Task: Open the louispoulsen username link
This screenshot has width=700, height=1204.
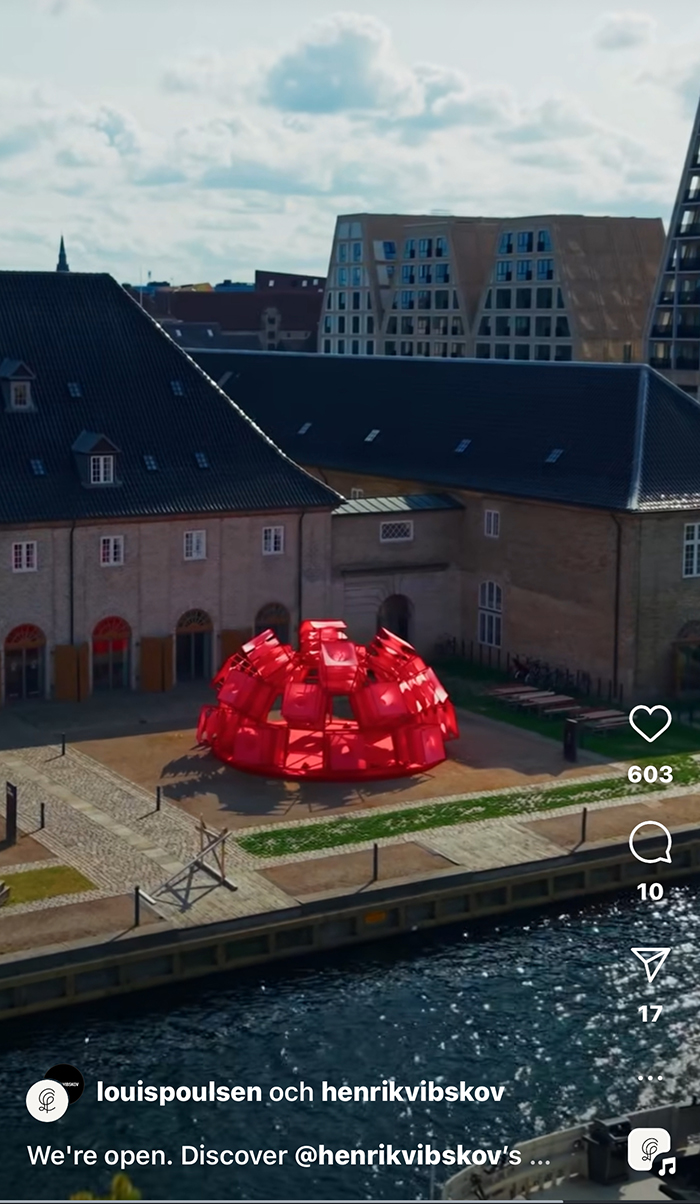Action: tap(180, 1092)
